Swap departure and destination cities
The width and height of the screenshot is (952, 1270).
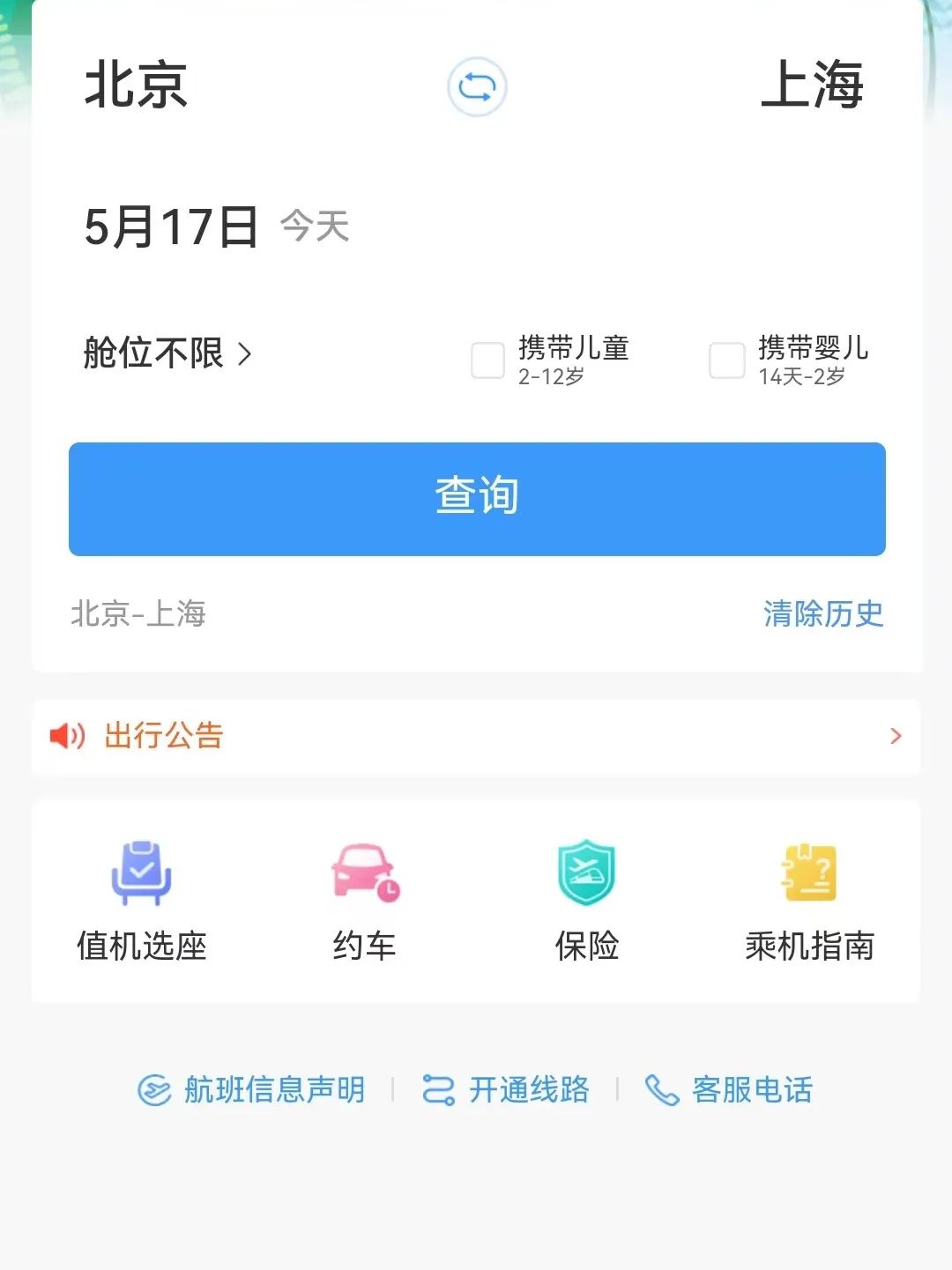coord(477,86)
